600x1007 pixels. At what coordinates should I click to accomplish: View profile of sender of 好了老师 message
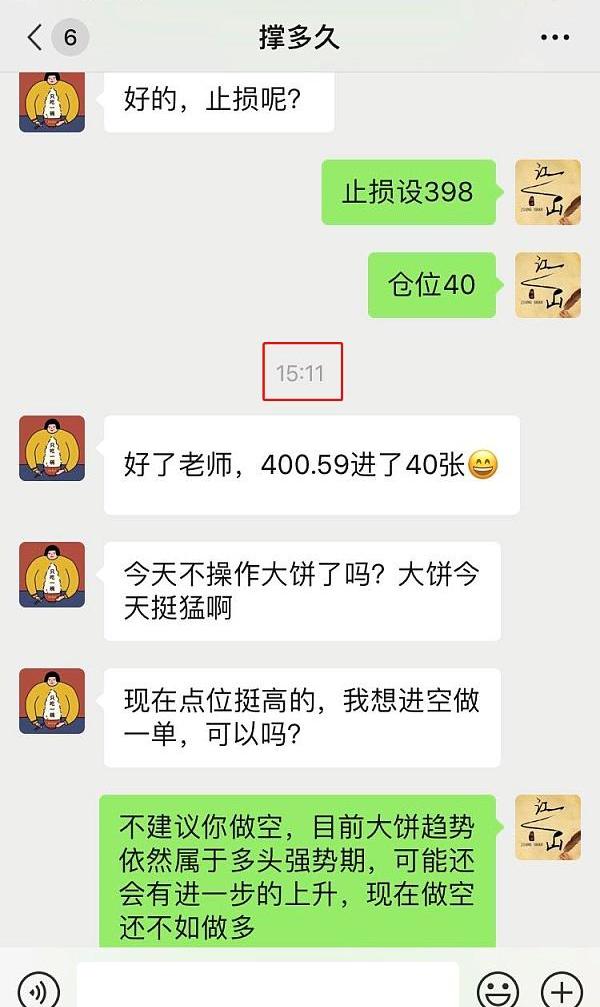52,448
